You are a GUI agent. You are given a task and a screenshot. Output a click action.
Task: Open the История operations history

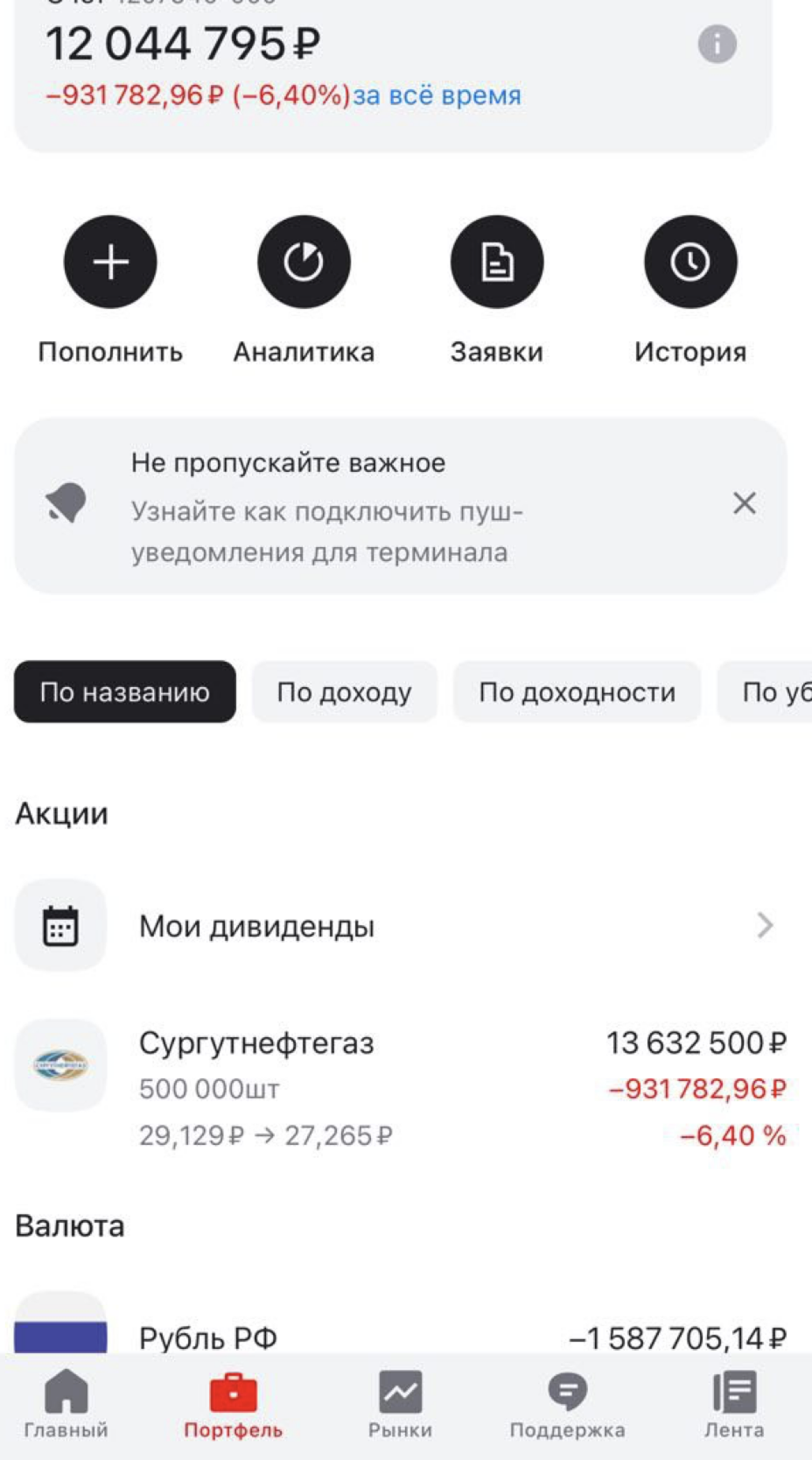click(x=690, y=262)
